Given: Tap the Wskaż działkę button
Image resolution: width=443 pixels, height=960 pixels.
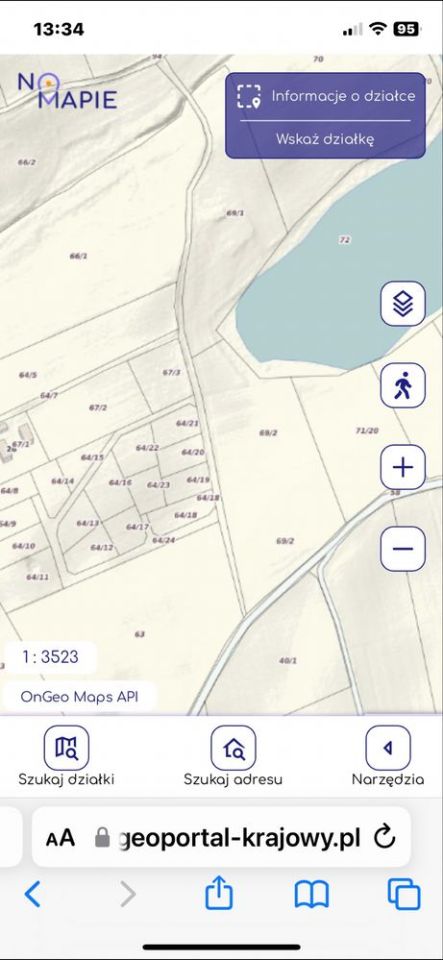Looking at the screenshot, I should 325,139.
